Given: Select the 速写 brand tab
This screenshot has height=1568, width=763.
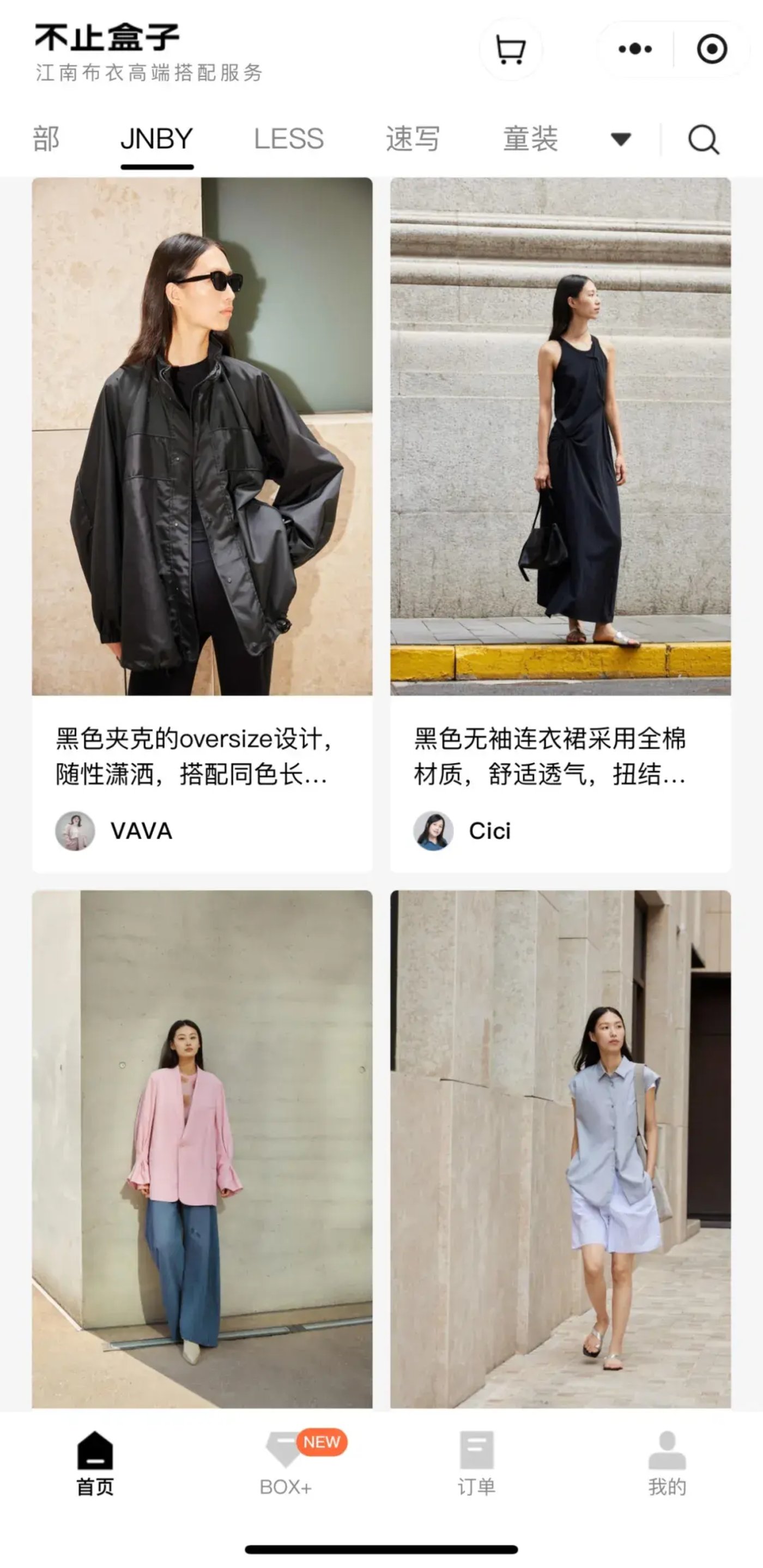Looking at the screenshot, I should (x=413, y=139).
